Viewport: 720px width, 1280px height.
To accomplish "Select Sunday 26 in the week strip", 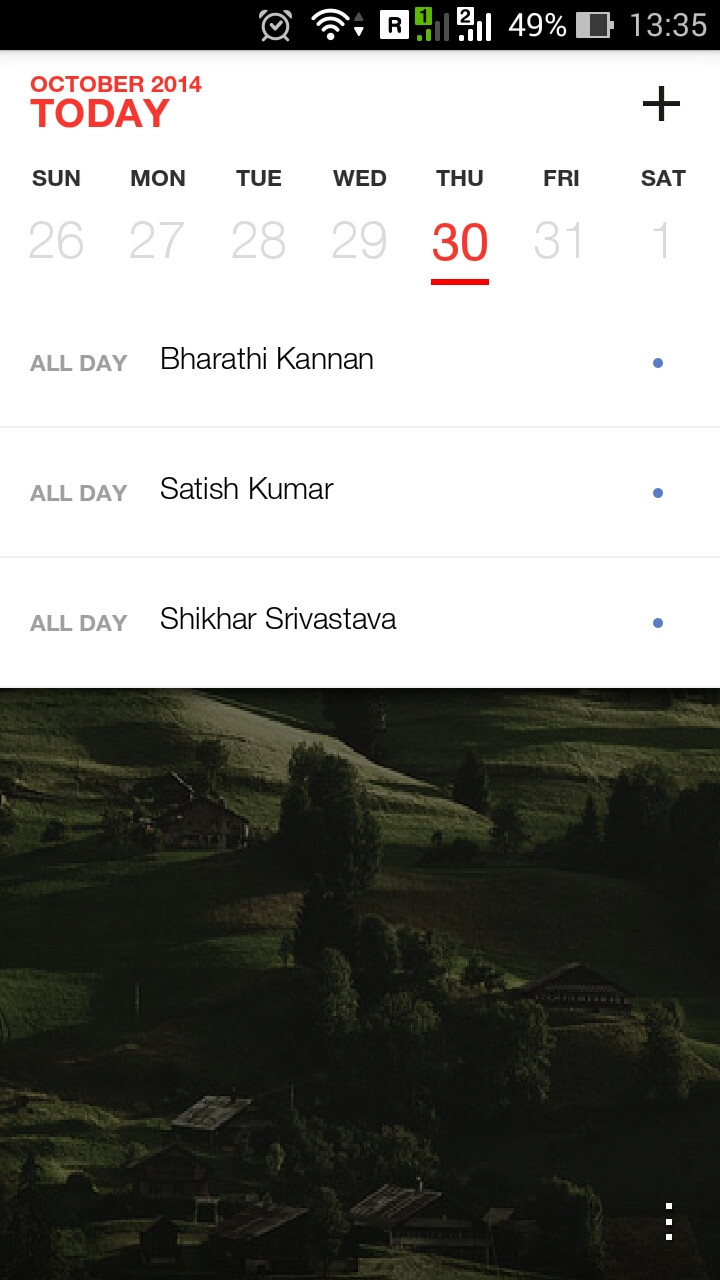I will (x=56, y=240).
